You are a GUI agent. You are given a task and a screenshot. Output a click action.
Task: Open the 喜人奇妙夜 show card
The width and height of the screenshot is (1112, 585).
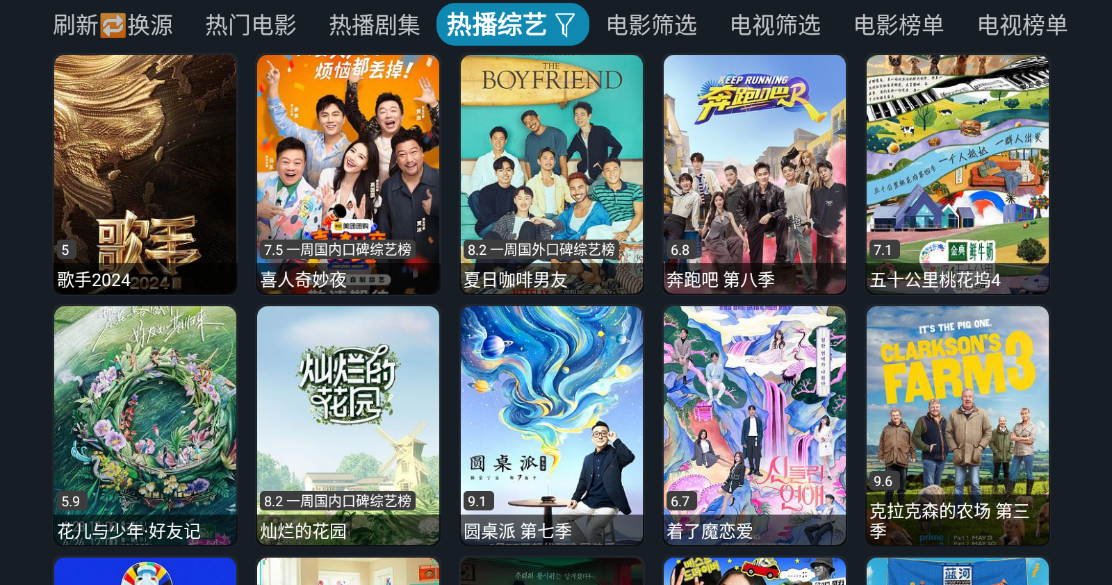coord(348,174)
